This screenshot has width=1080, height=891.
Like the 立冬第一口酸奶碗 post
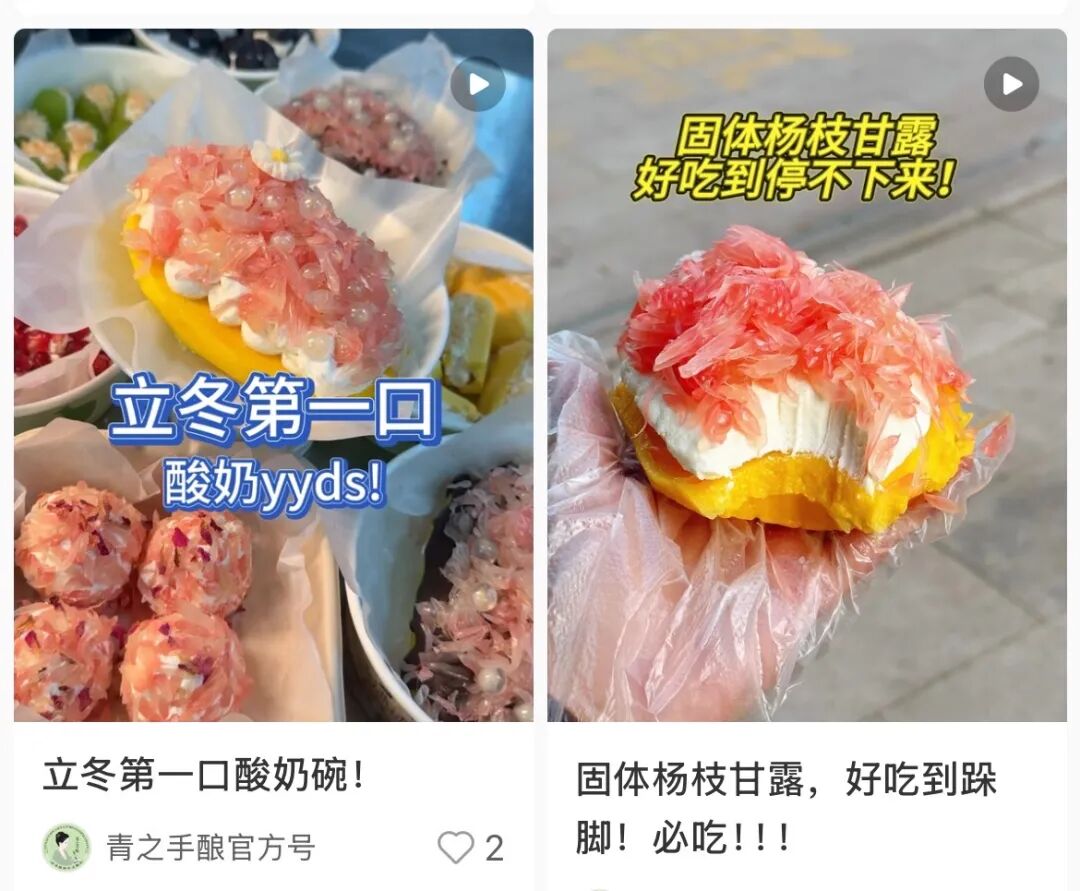(456, 848)
